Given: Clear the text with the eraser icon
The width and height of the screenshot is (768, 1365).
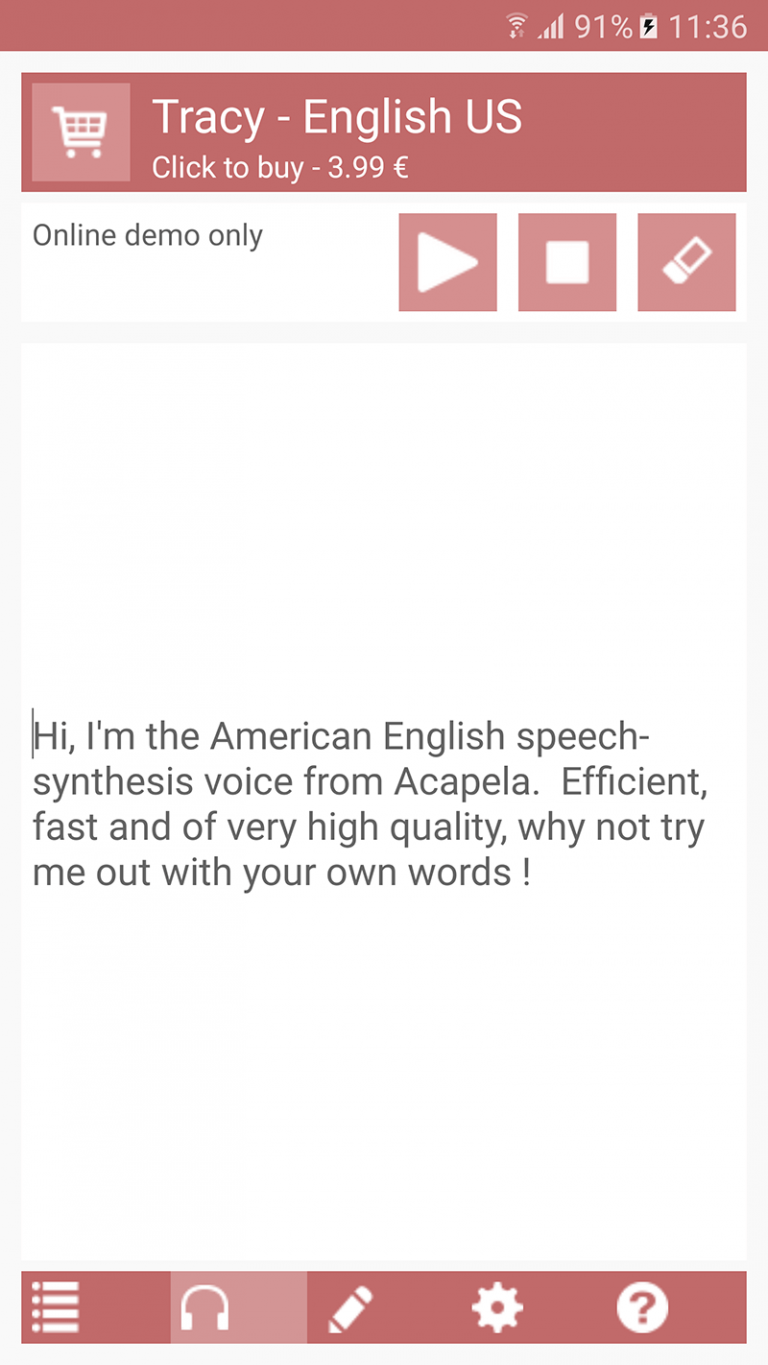Looking at the screenshot, I should tap(687, 262).
